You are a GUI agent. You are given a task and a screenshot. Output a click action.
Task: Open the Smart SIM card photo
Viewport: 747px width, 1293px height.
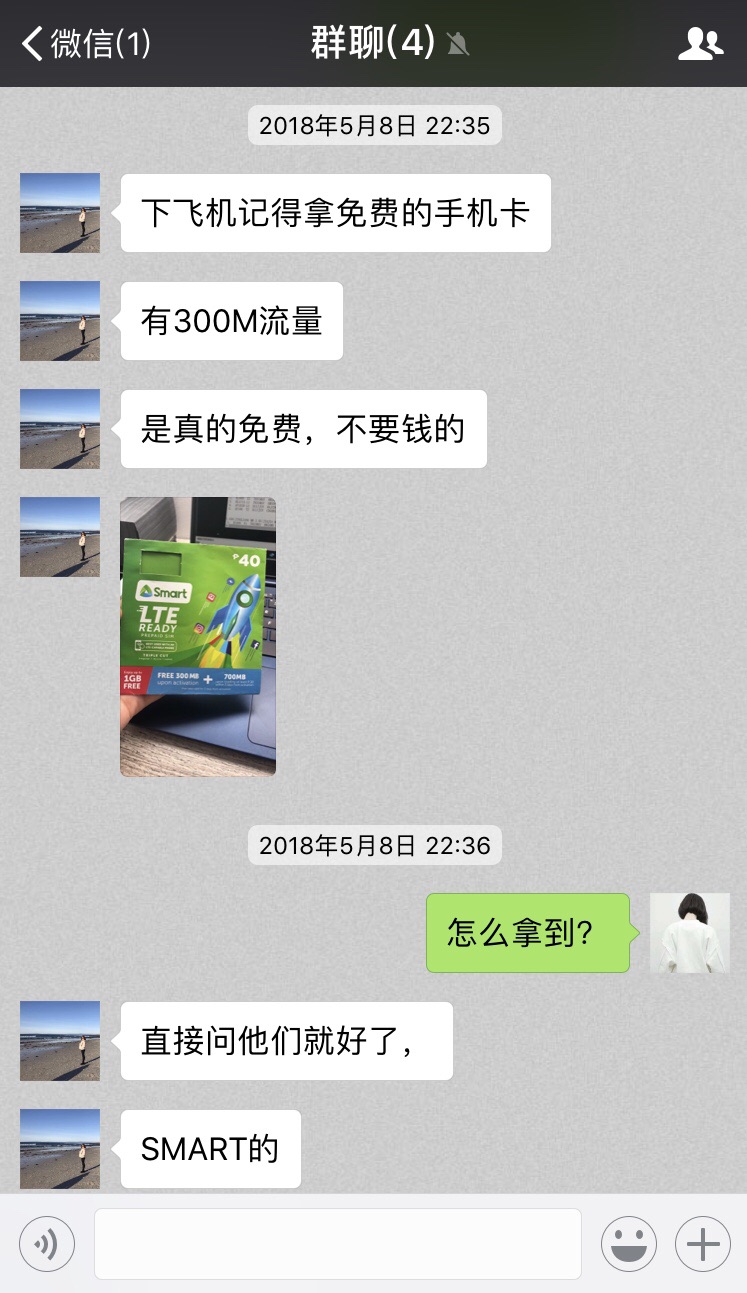pos(198,637)
